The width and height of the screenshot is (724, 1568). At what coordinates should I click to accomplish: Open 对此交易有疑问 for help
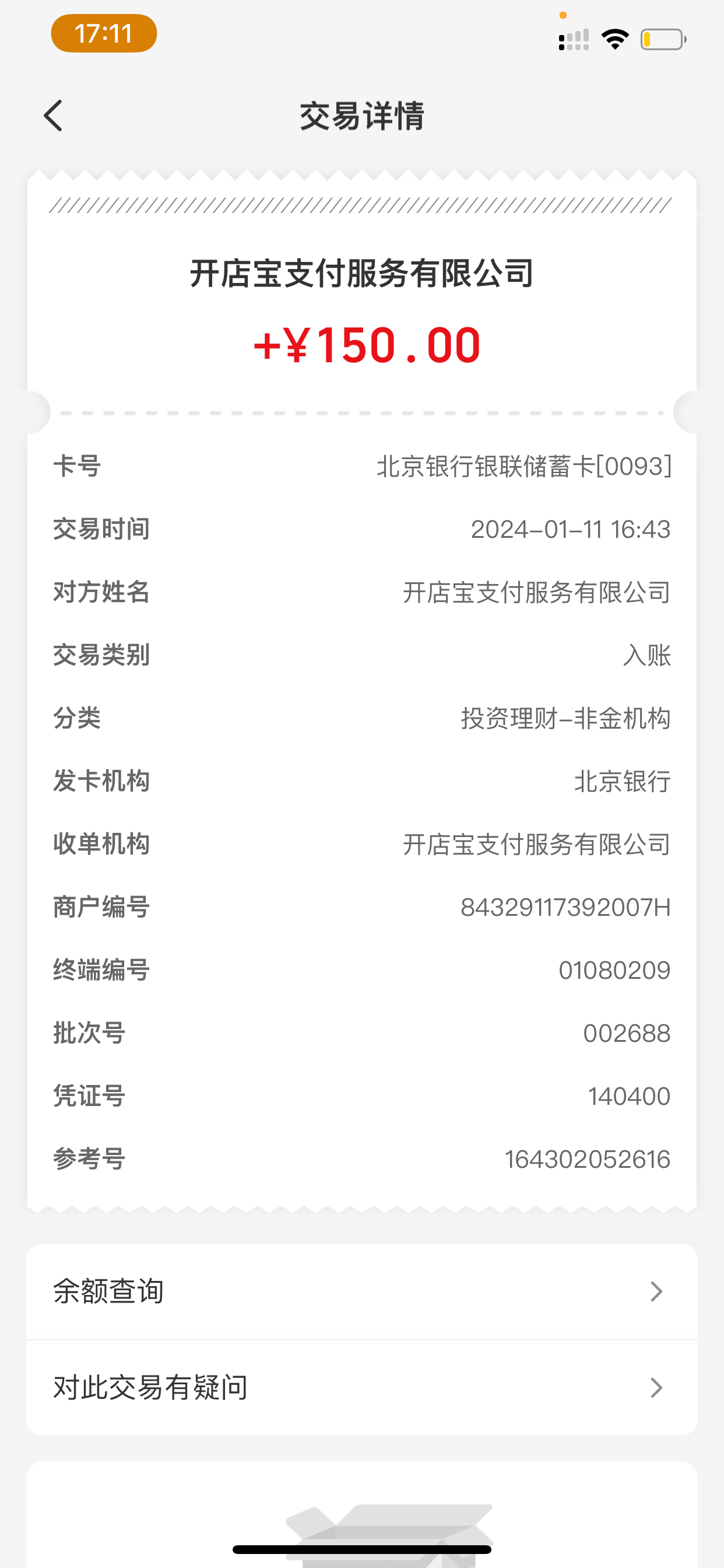pos(361,1388)
